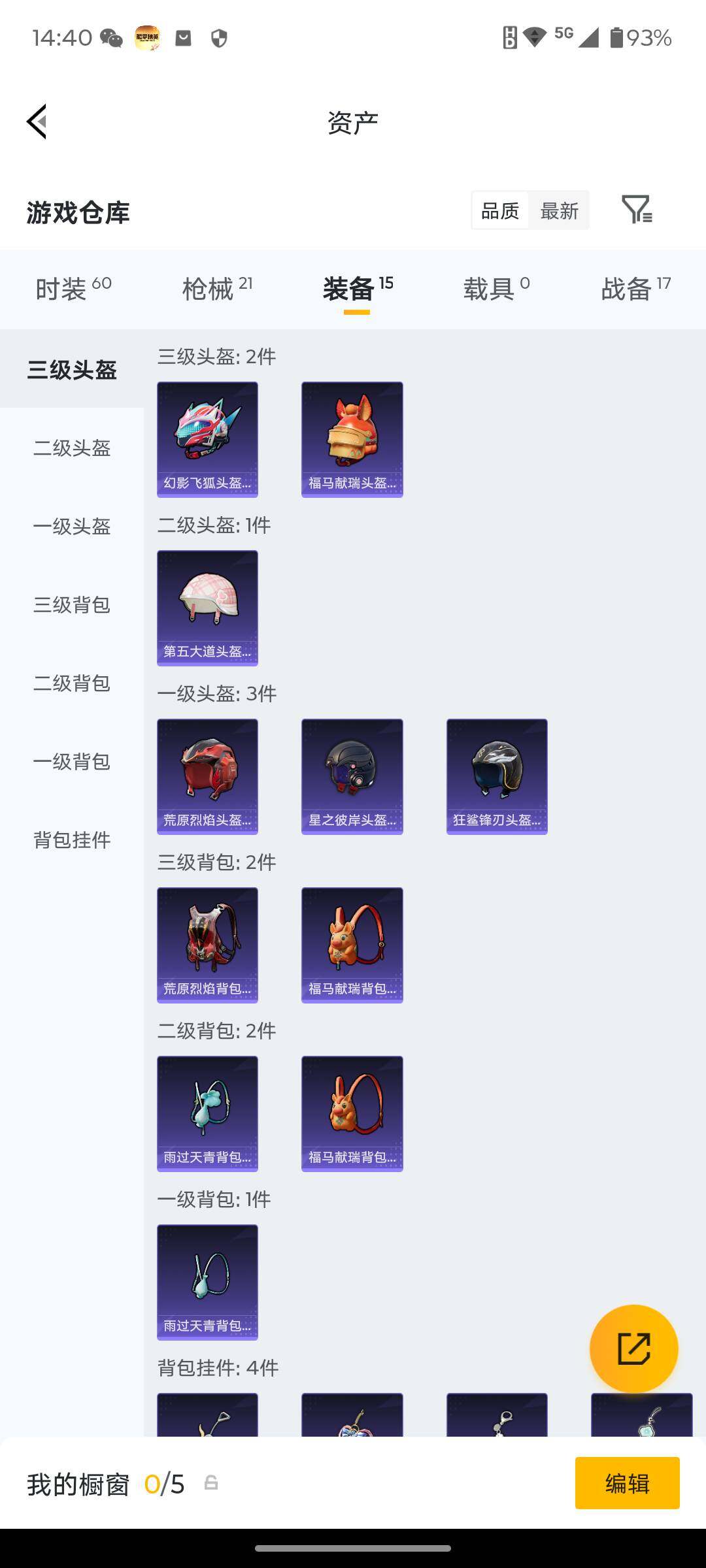706x1568 pixels.
Task: Select the 福马献瑞背包 level-3 backpack item
Action: tap(352, 945)
